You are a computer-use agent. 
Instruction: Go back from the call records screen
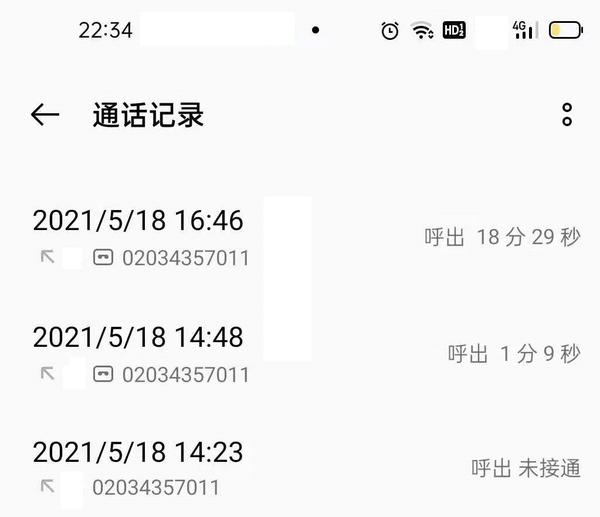pyautogui.click(x=45, y=115)
